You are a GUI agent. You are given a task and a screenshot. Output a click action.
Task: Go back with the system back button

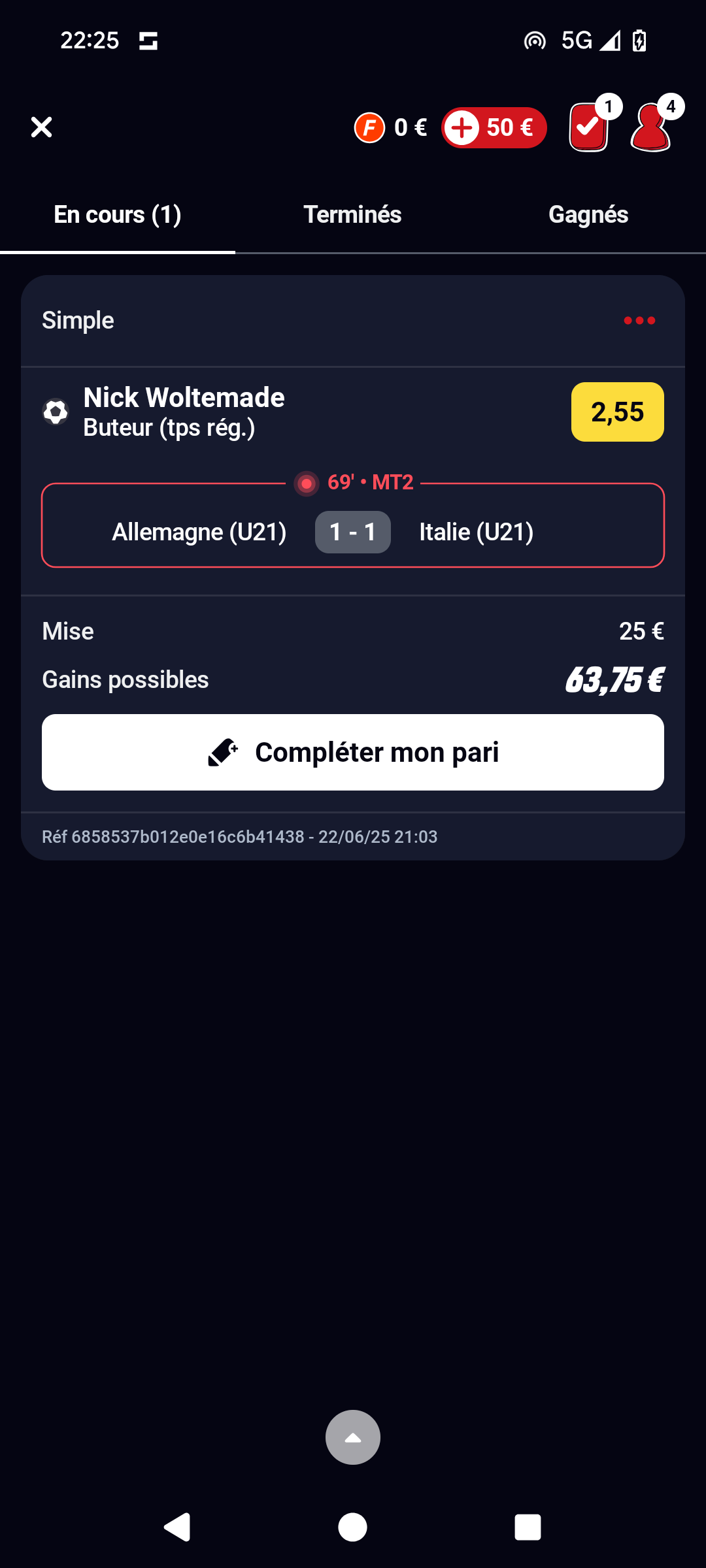[x=177, y=1527]
